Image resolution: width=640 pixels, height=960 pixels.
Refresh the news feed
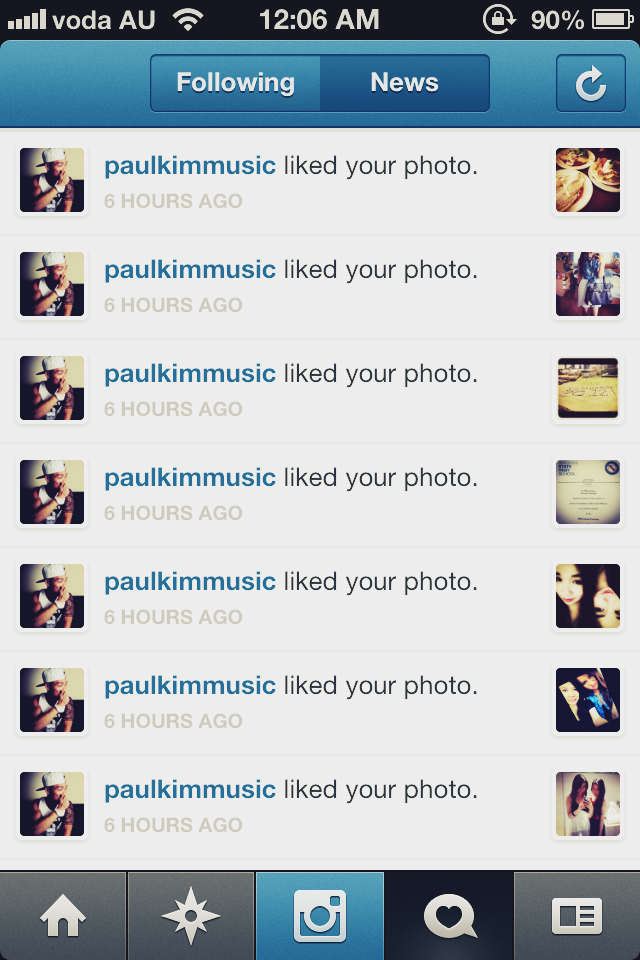(x=590, y=84)
